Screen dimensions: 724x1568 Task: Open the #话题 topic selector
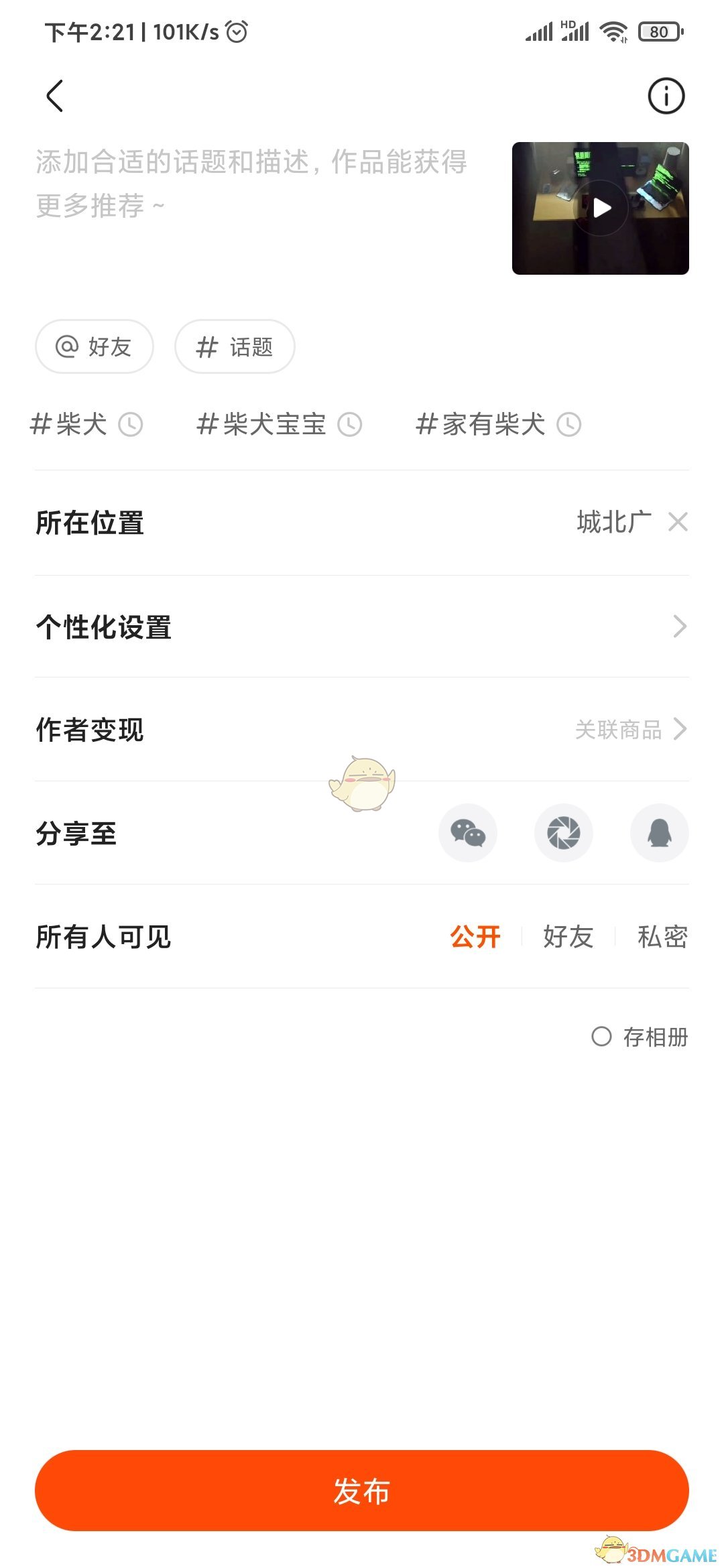(x=235, y=346)
